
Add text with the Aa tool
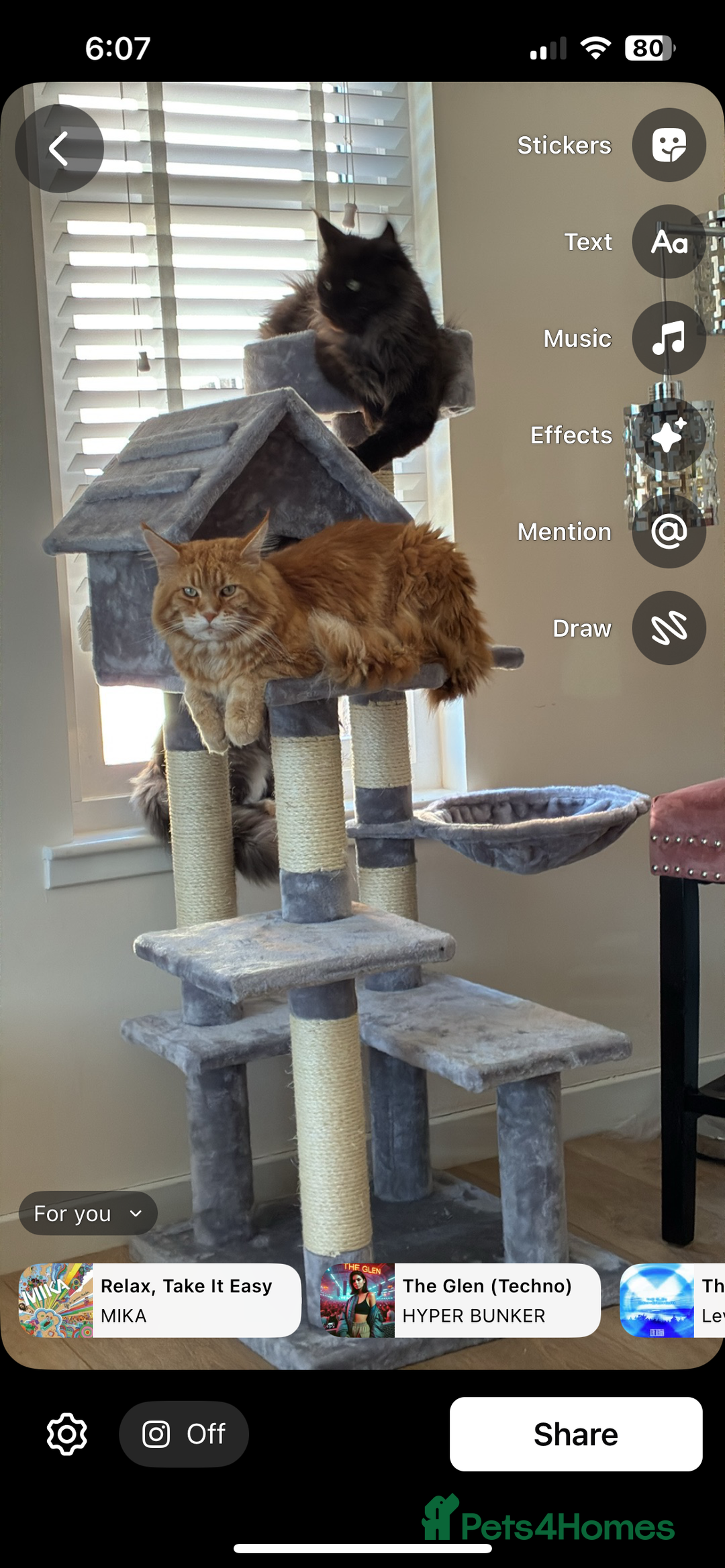[x=668, y=242]
